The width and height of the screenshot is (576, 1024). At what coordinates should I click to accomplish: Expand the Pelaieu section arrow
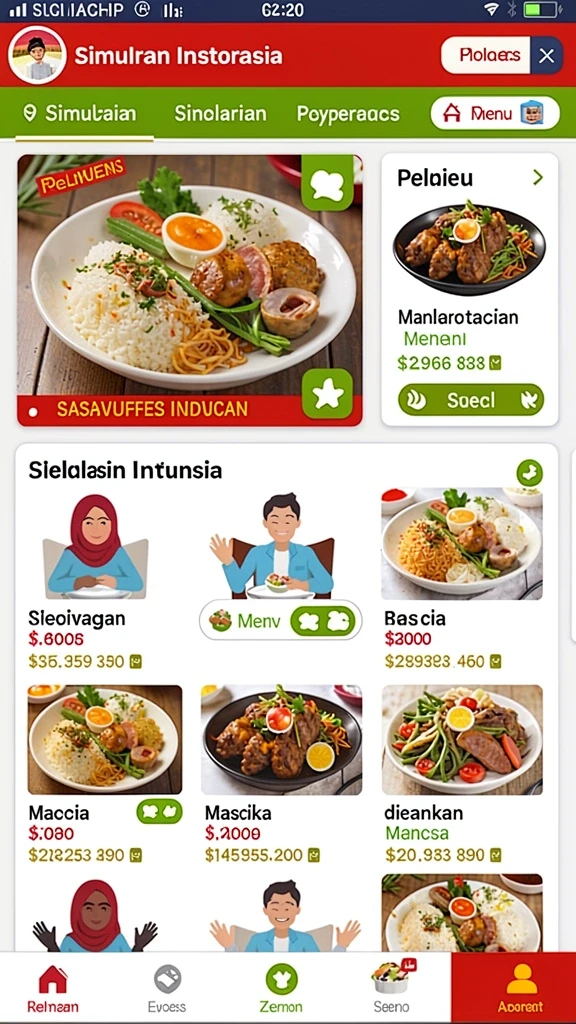click(537, 177)
